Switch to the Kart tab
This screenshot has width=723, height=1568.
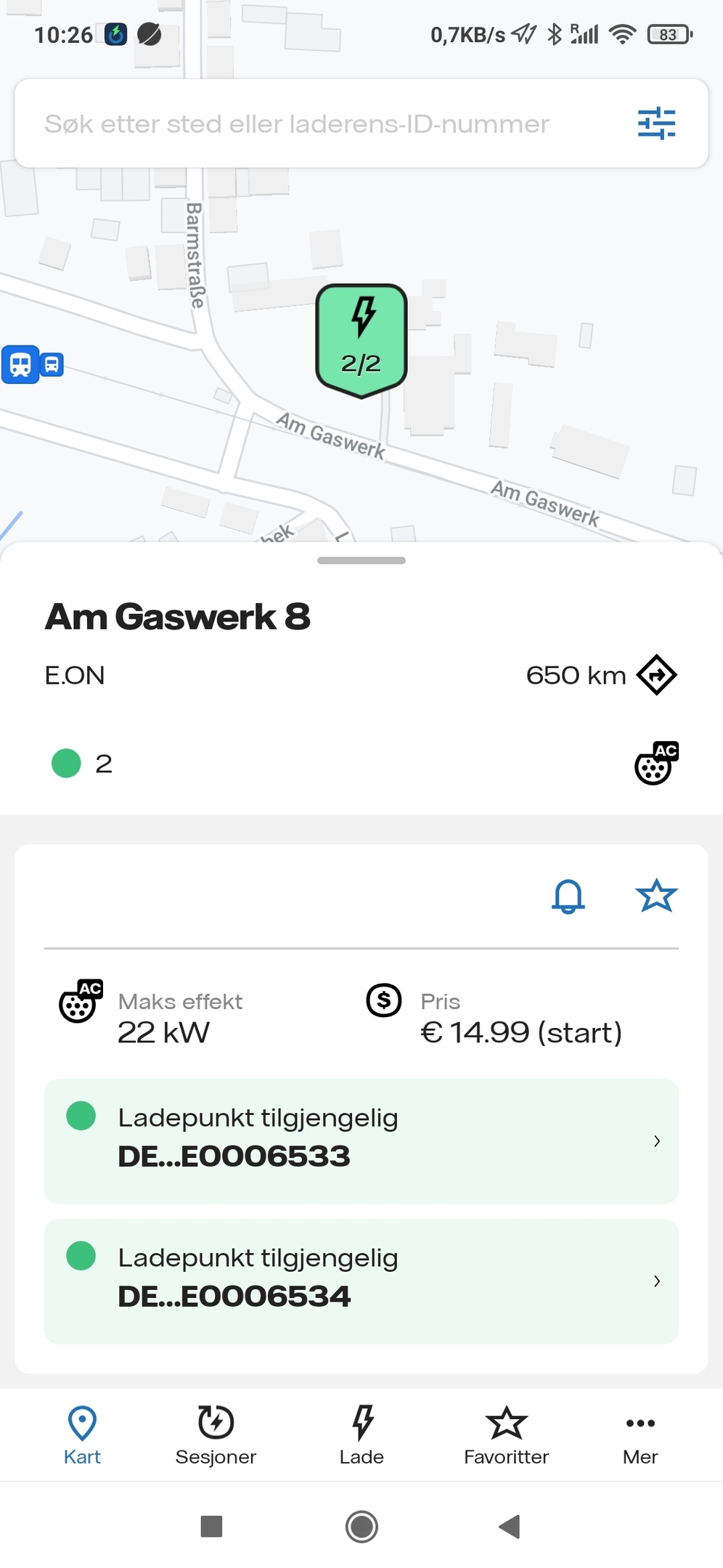(82, 1435)
